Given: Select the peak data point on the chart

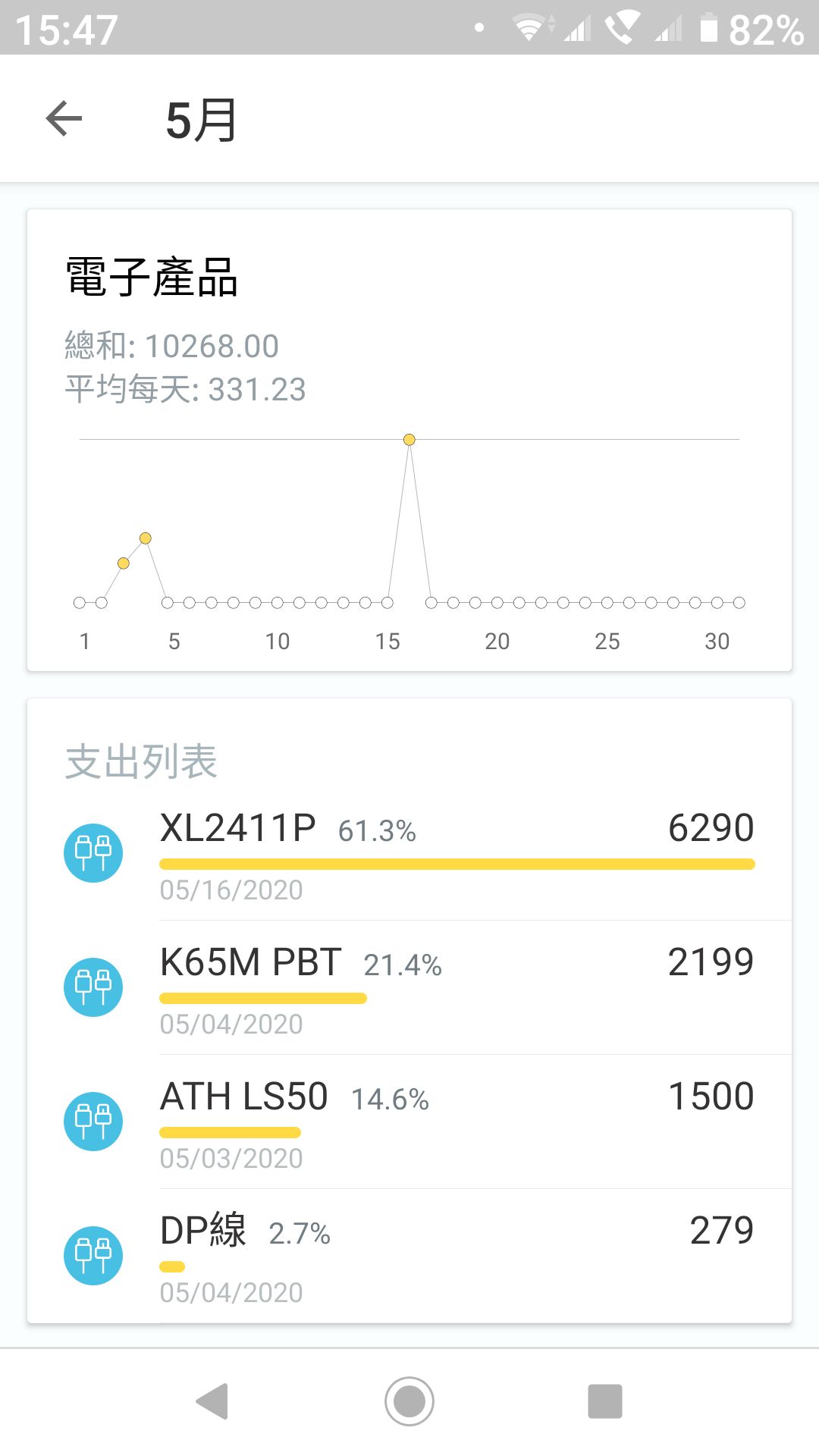Looking at the screenshot, I should [409, 440].
